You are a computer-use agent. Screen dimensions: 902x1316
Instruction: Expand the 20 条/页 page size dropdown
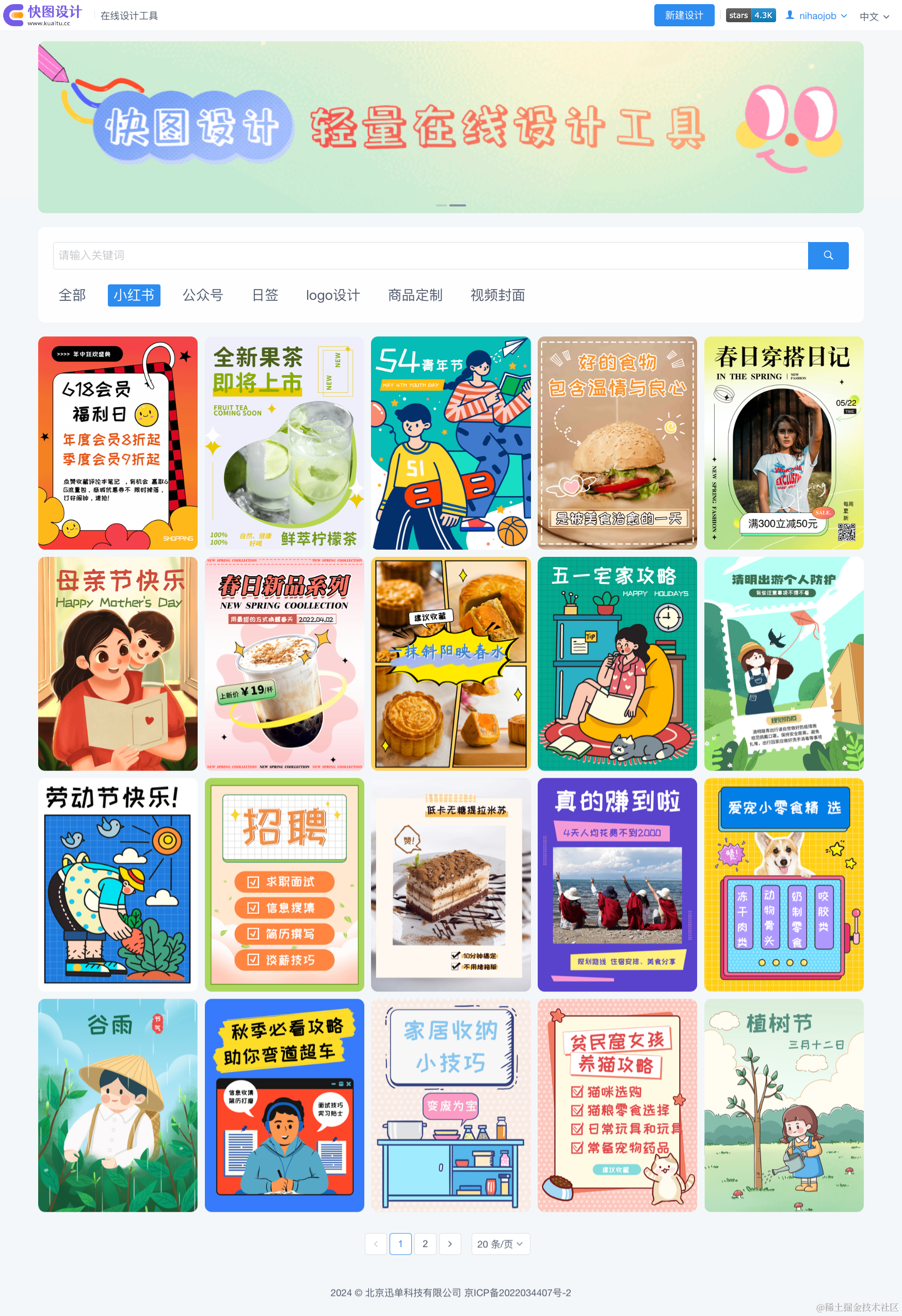(500, 1244)
